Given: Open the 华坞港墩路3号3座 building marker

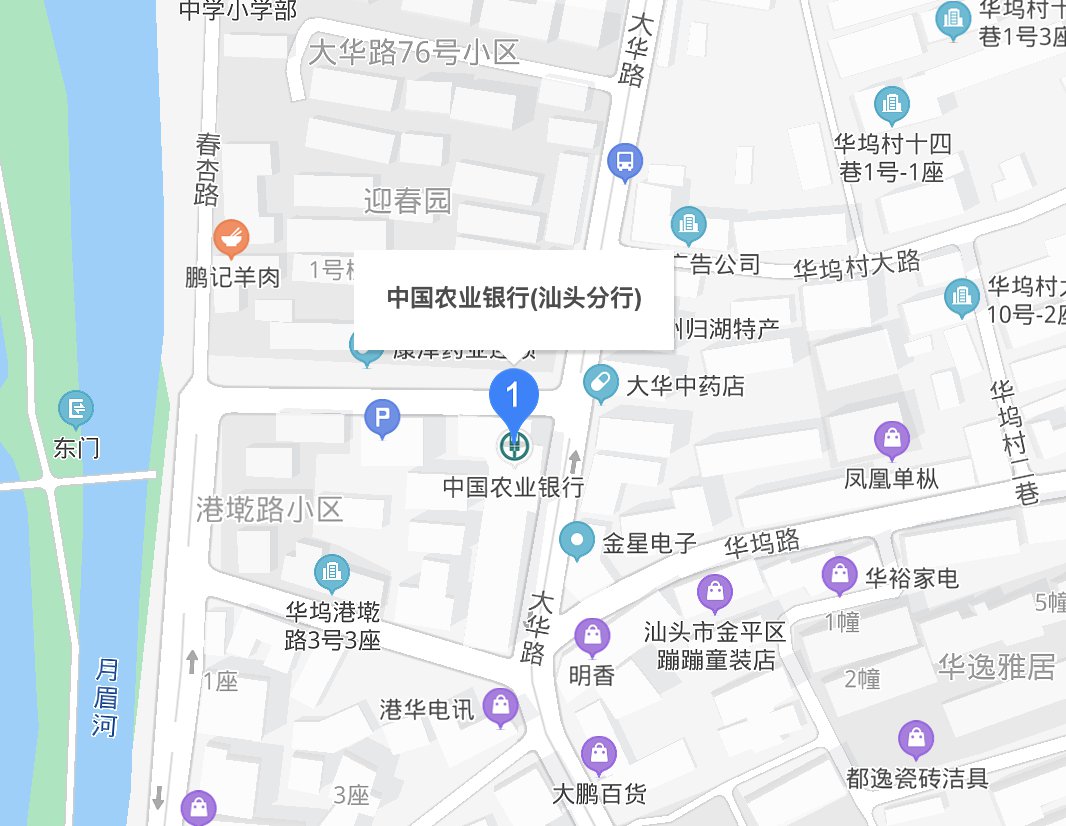Looking at the screenshot, I should tap(331, 573).
